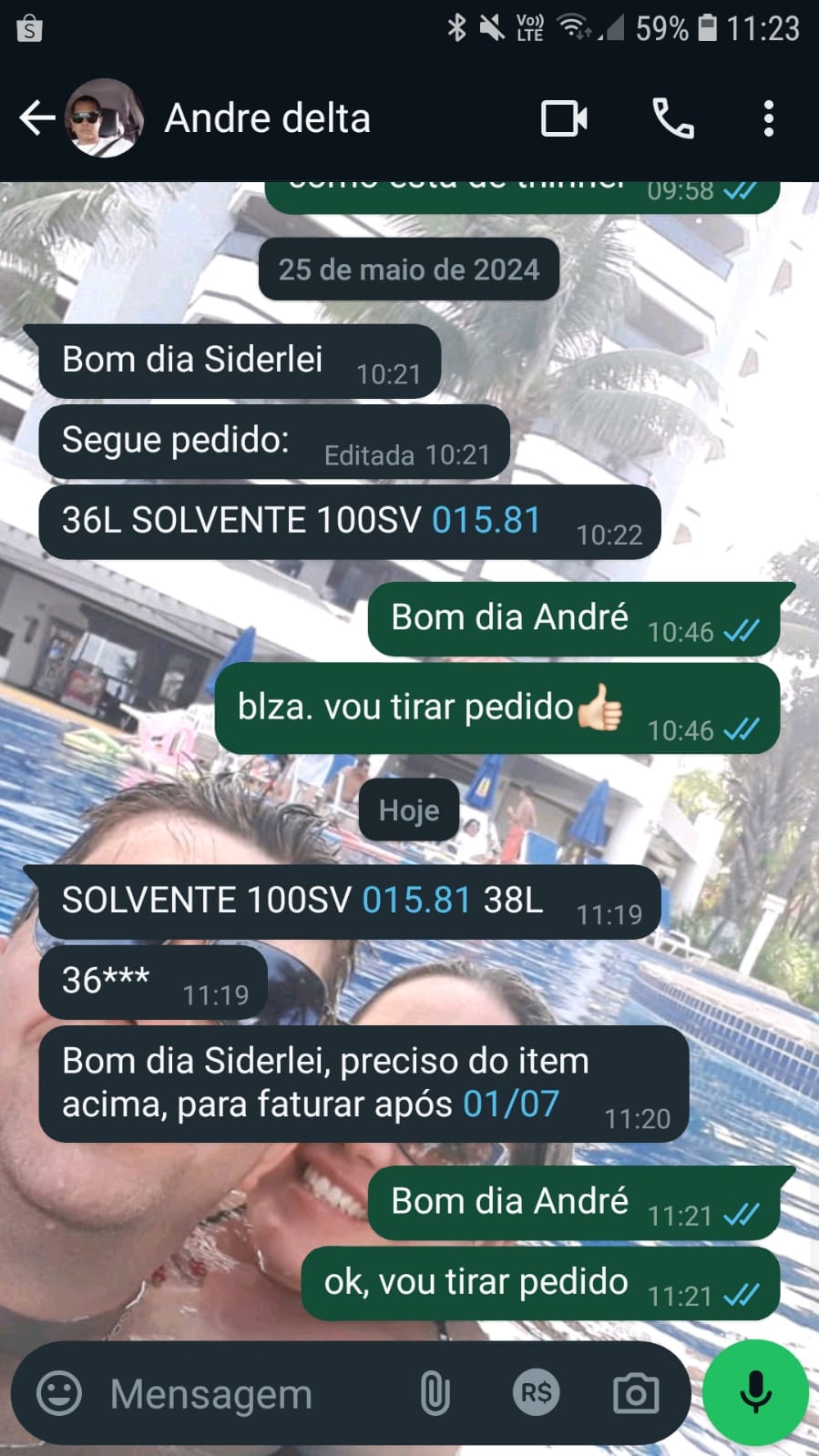Open Andre delta's contact info
Viewport: 819px width, 1456px height.
[x=267, y=118]
